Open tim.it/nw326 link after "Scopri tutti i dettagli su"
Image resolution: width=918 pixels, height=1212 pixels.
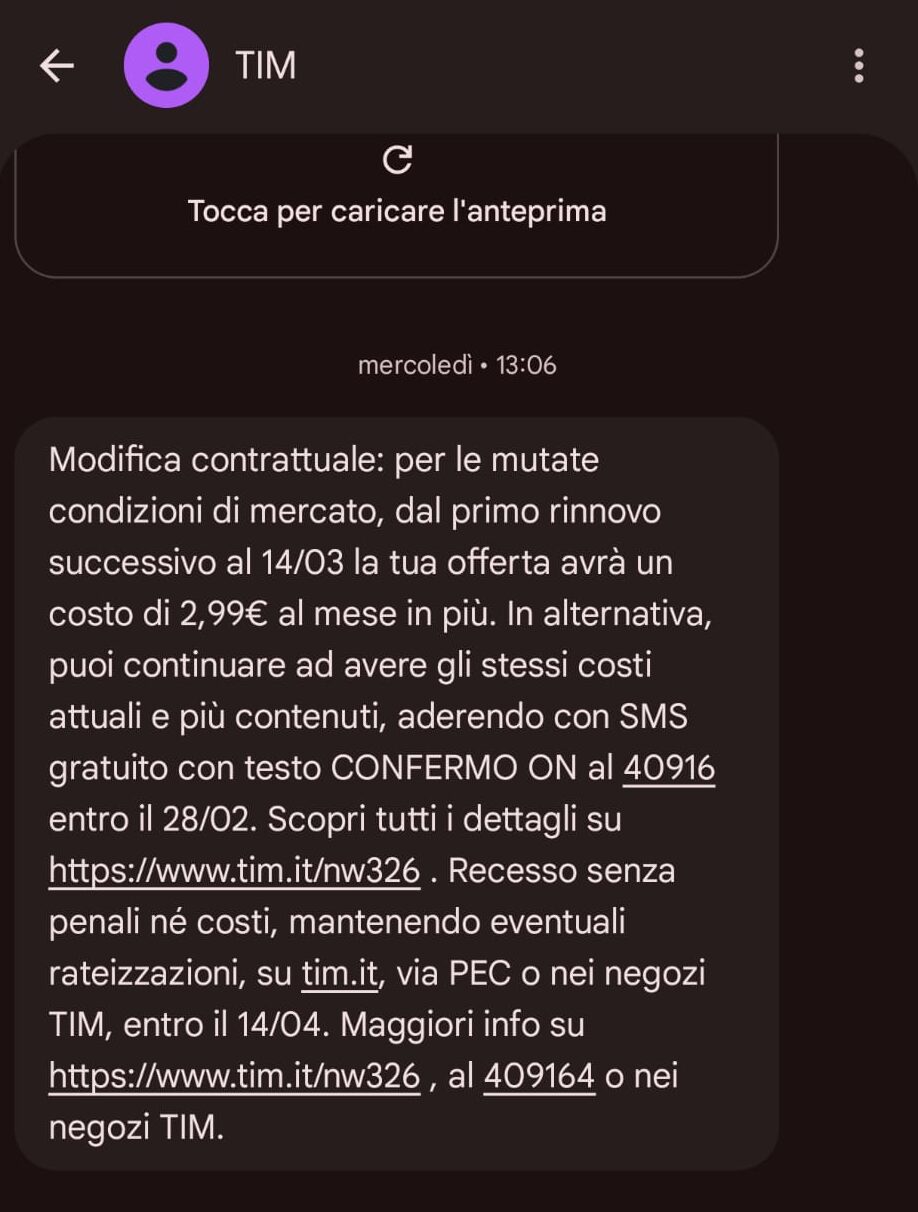pyautogui.click(x=235, y=871)
